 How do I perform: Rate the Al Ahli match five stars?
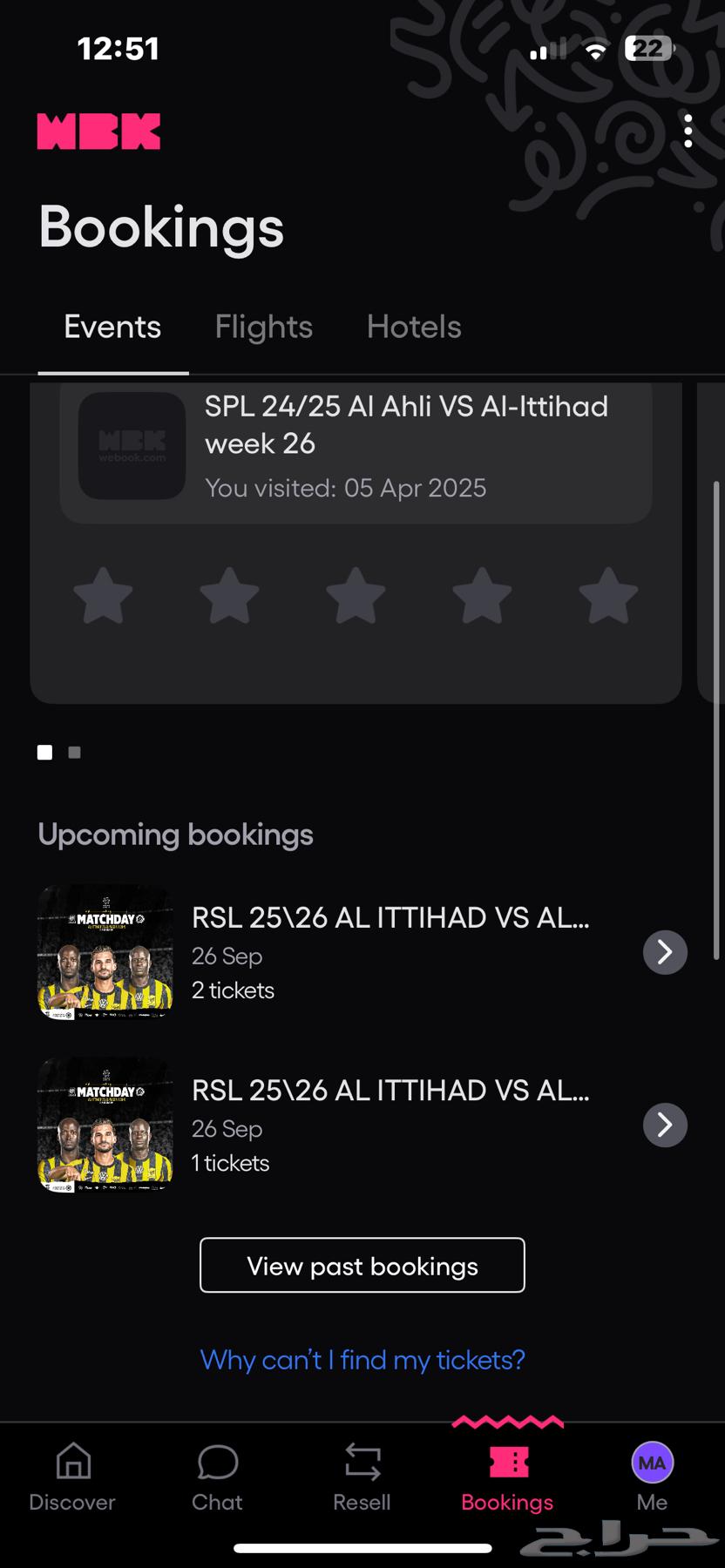tap(608, 595)
